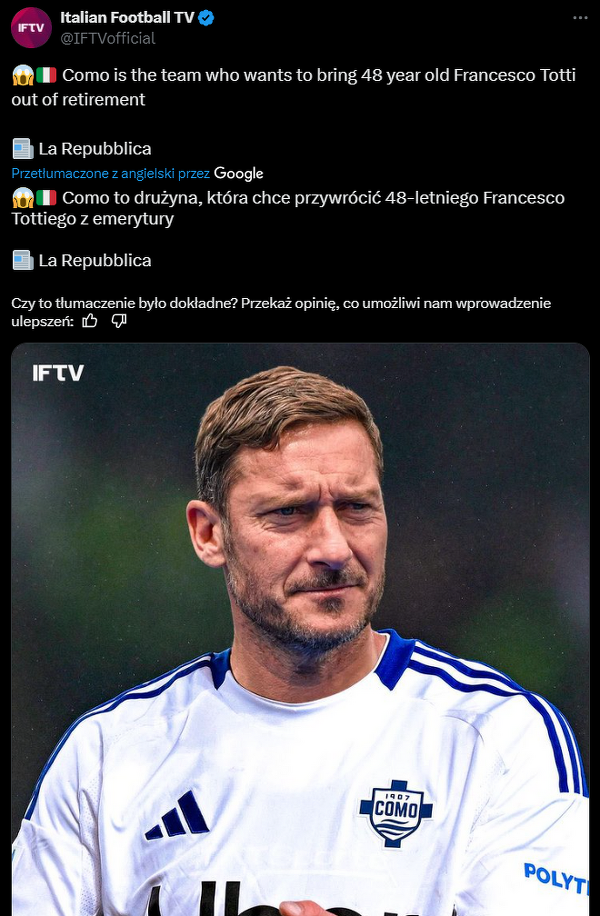
Task: Open the Italian Football TV account name
Action: [x=127, y=18]
